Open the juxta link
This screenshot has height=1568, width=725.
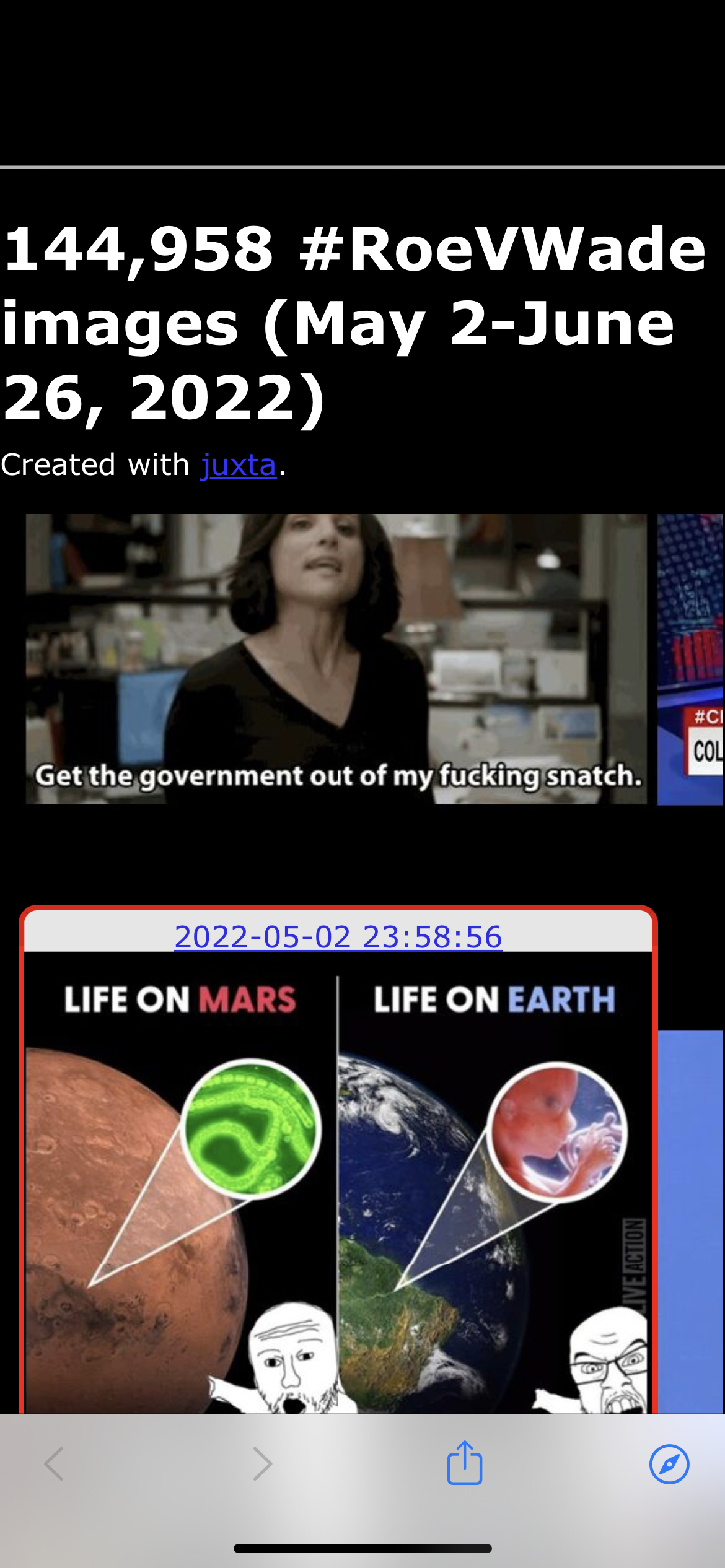239,465
